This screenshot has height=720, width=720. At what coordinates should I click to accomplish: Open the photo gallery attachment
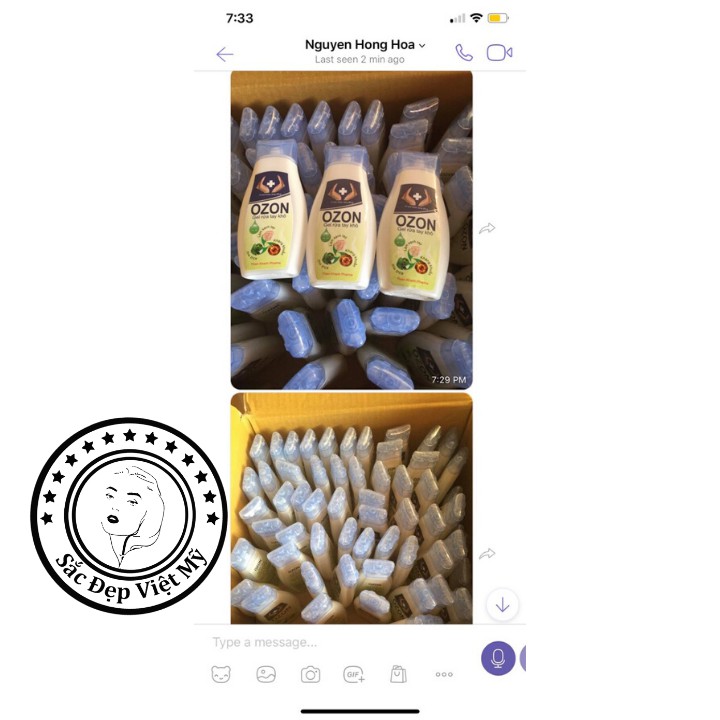[x=266, y=675]
